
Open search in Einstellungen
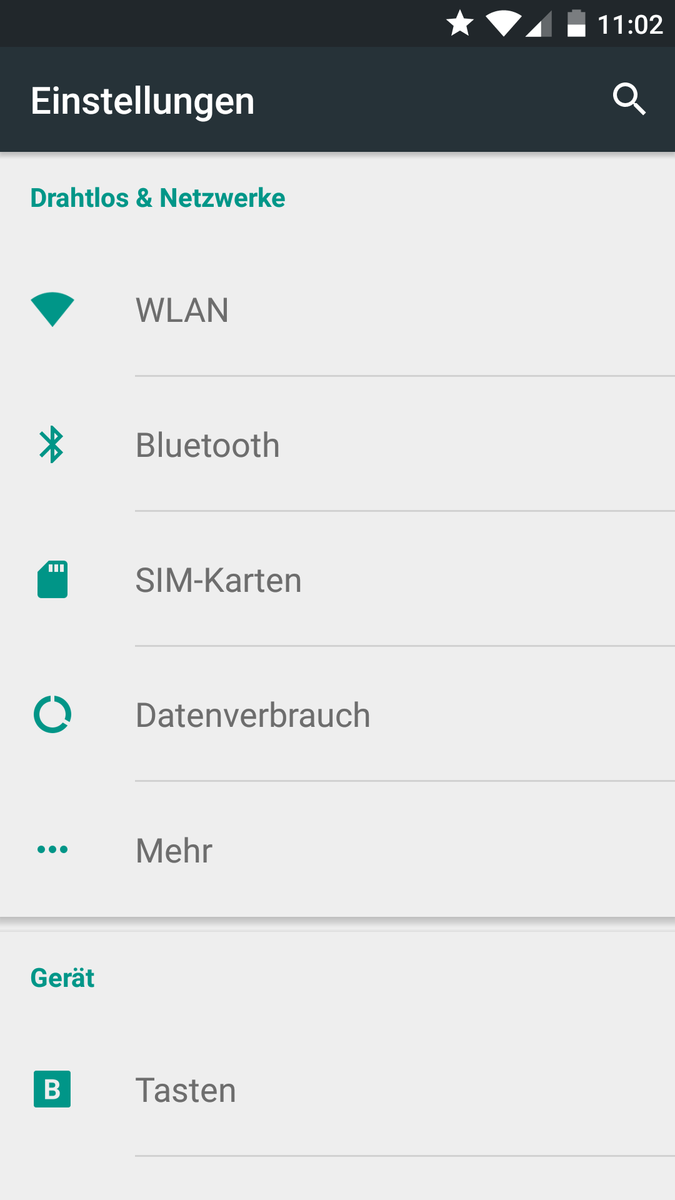tap(629, 100)
